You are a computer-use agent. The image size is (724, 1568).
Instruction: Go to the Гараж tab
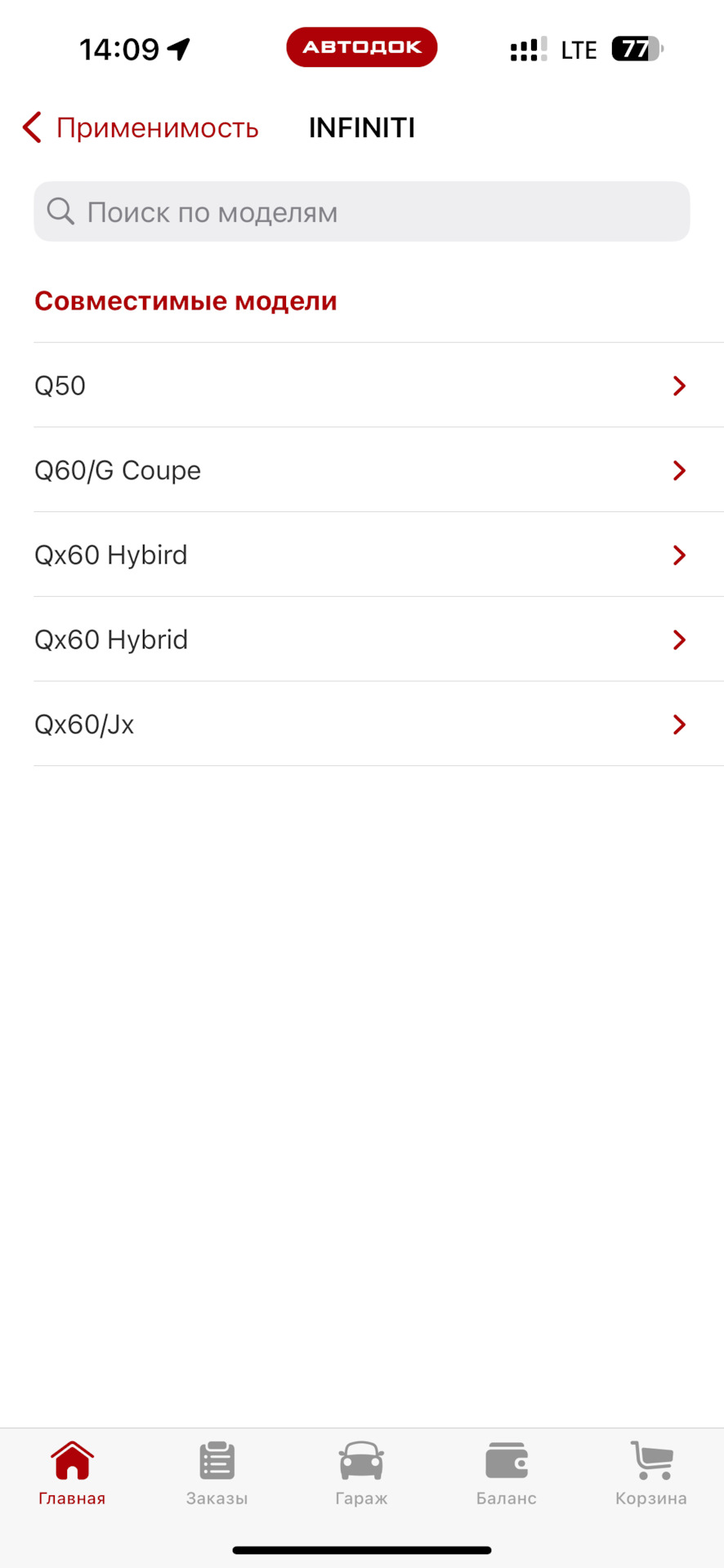[361, 1473]
